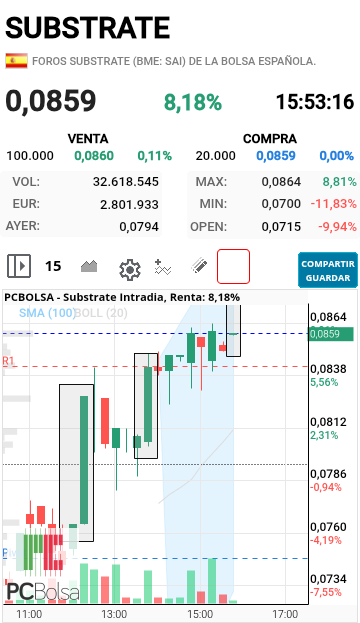Add an indicator to the chart
This screenshot has width=360, height=623.
pos(163,267)
